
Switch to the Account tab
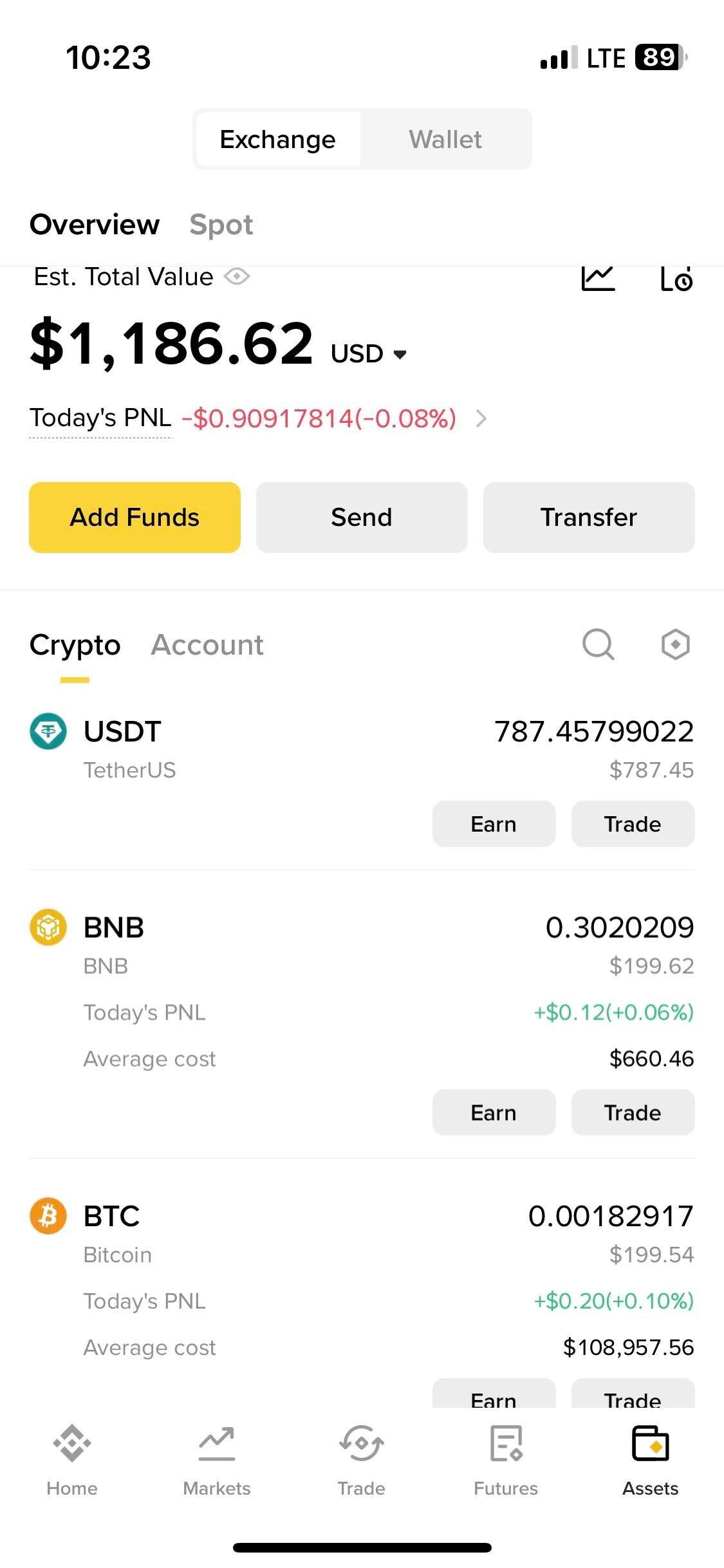pos(207,645)
